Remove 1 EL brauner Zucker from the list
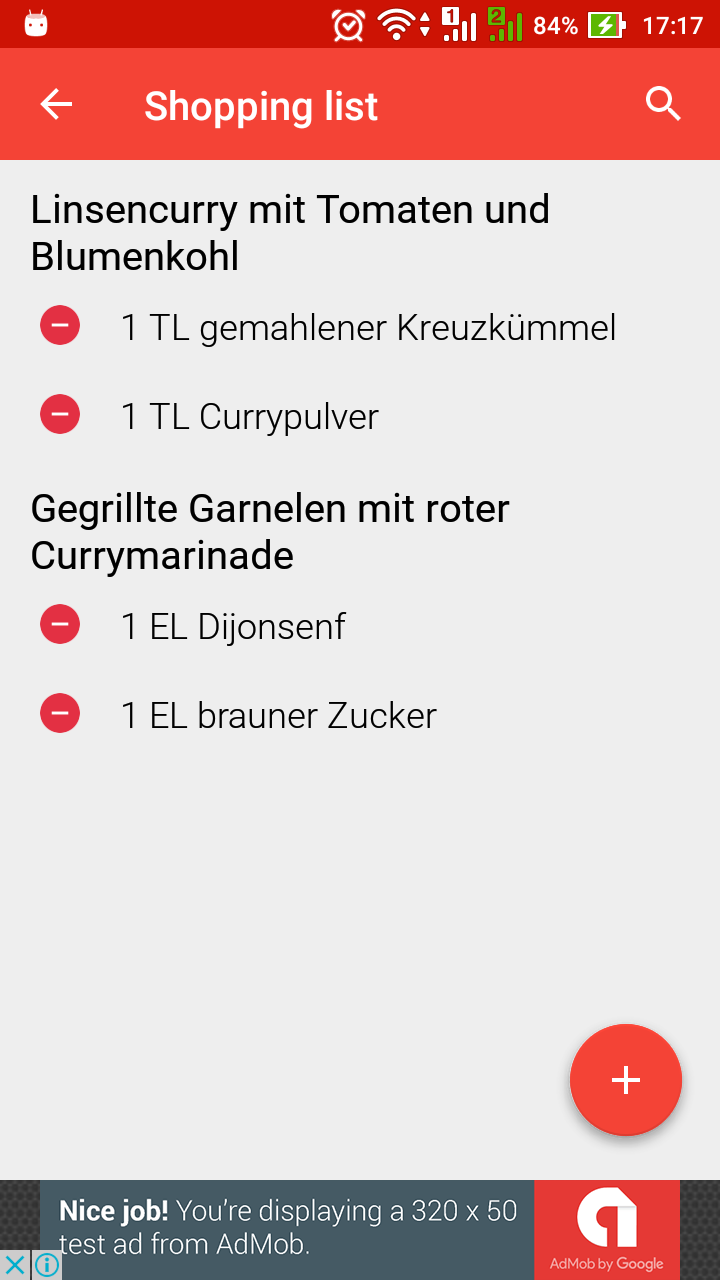 click(x=60, y=713)
